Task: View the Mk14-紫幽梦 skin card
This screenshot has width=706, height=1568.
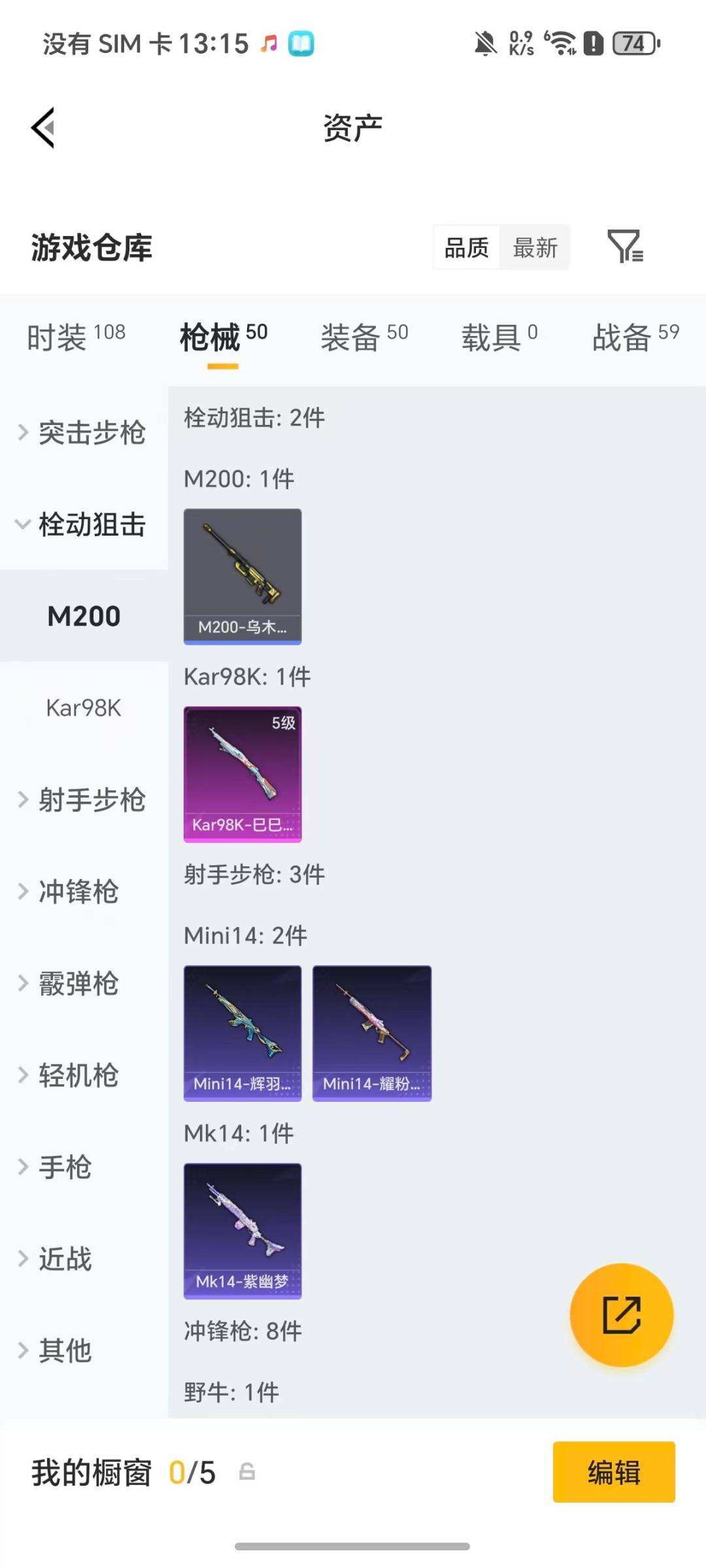Action: (x=243, y=1231)
